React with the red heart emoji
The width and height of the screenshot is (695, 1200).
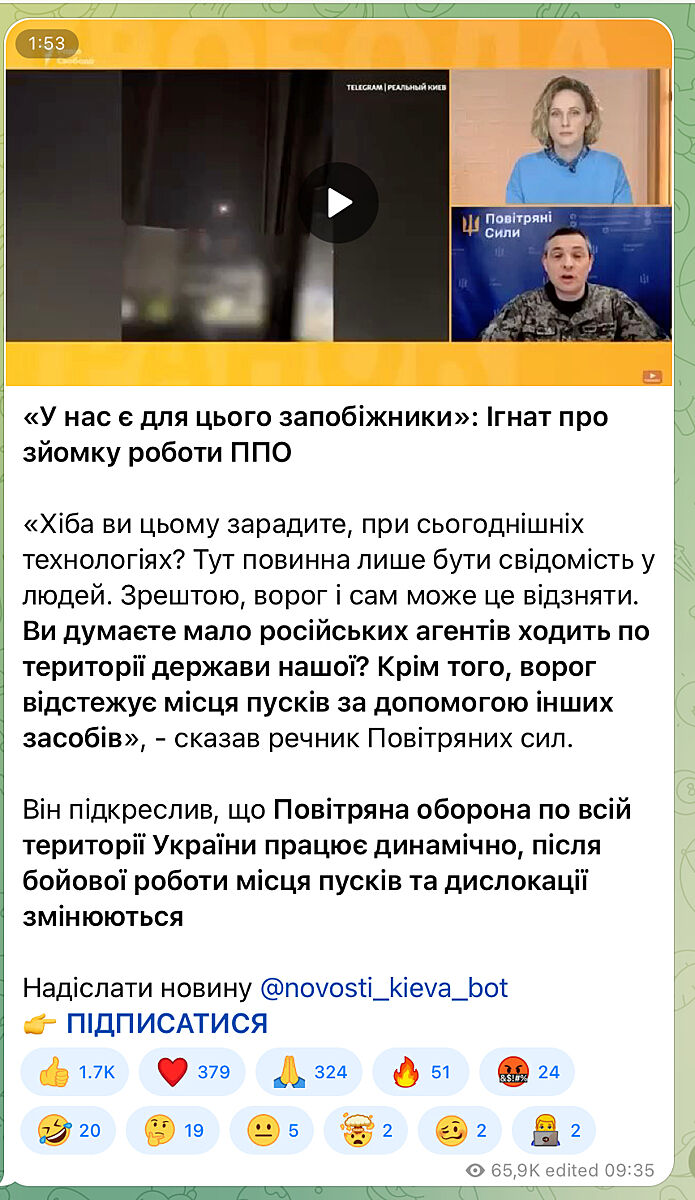click(194, 1072)
